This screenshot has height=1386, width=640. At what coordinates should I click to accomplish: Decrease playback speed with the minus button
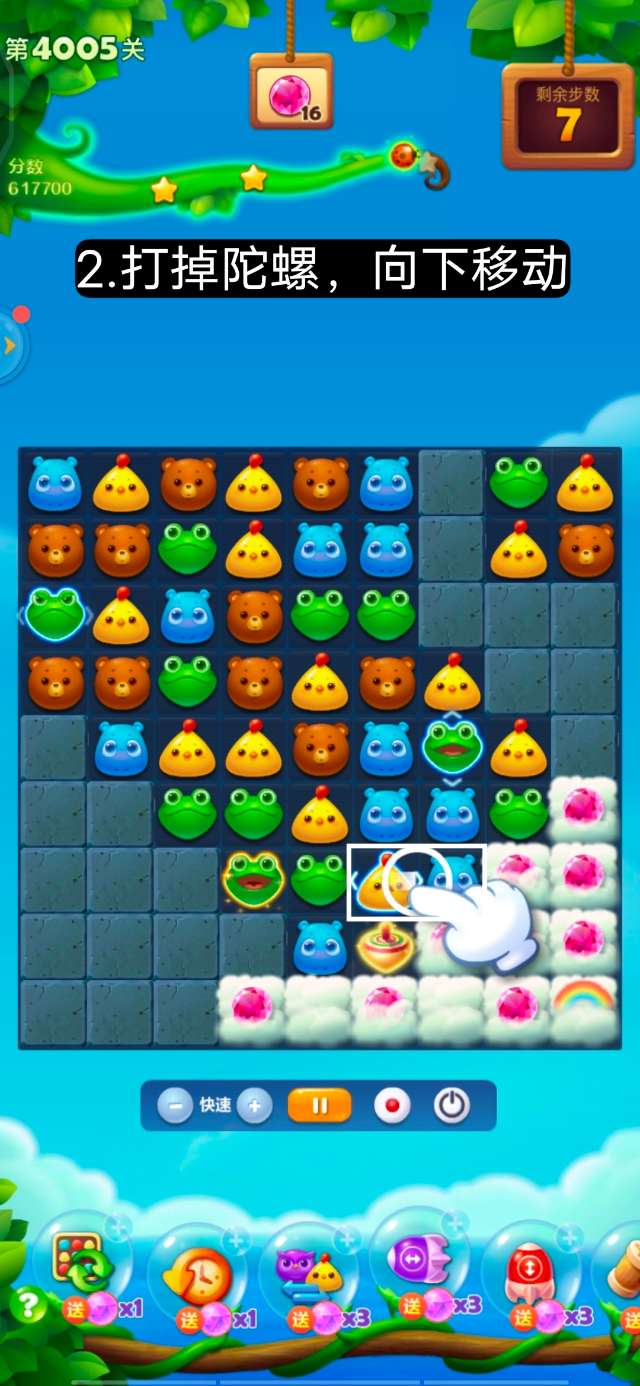click(x=175, y=1106)
